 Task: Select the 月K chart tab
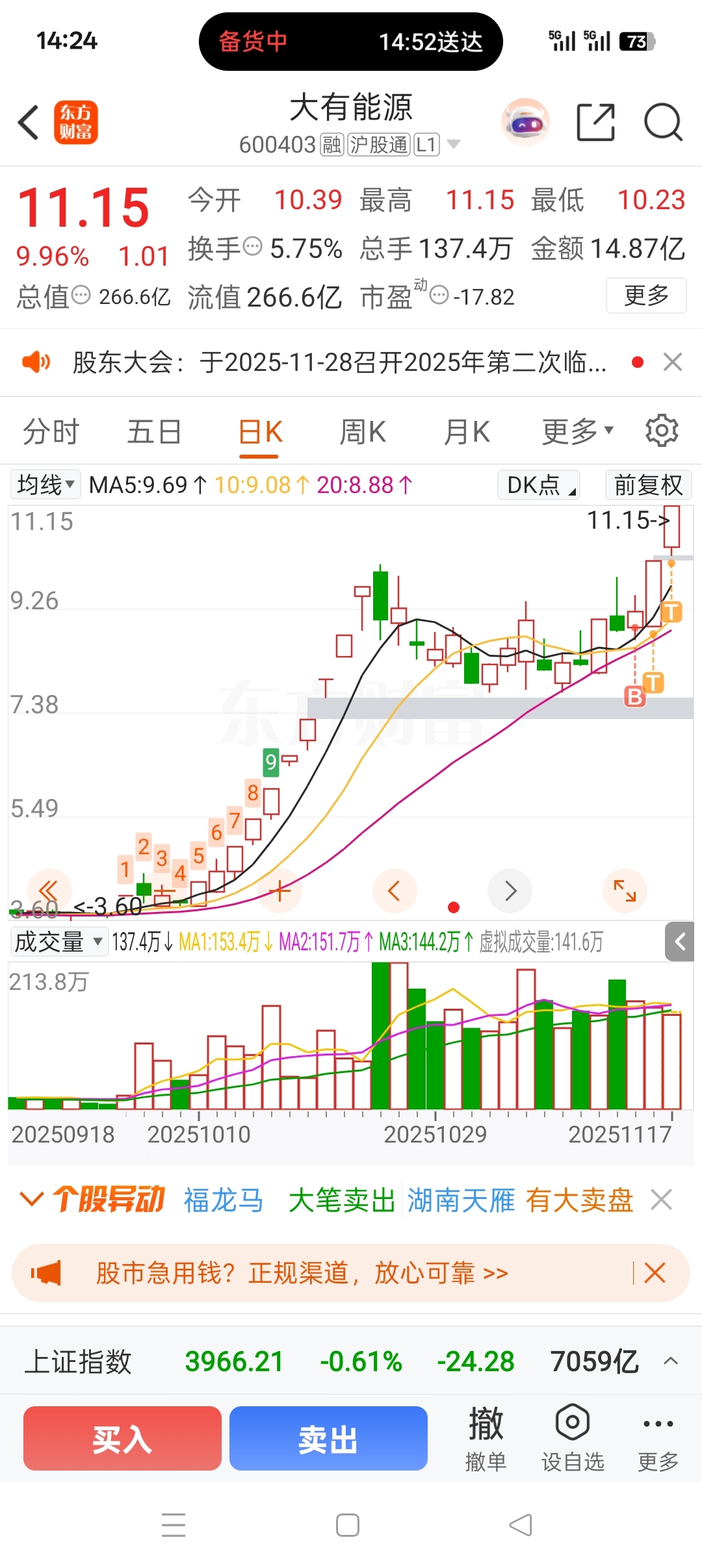pyautogui.click(x=467, y=432)
